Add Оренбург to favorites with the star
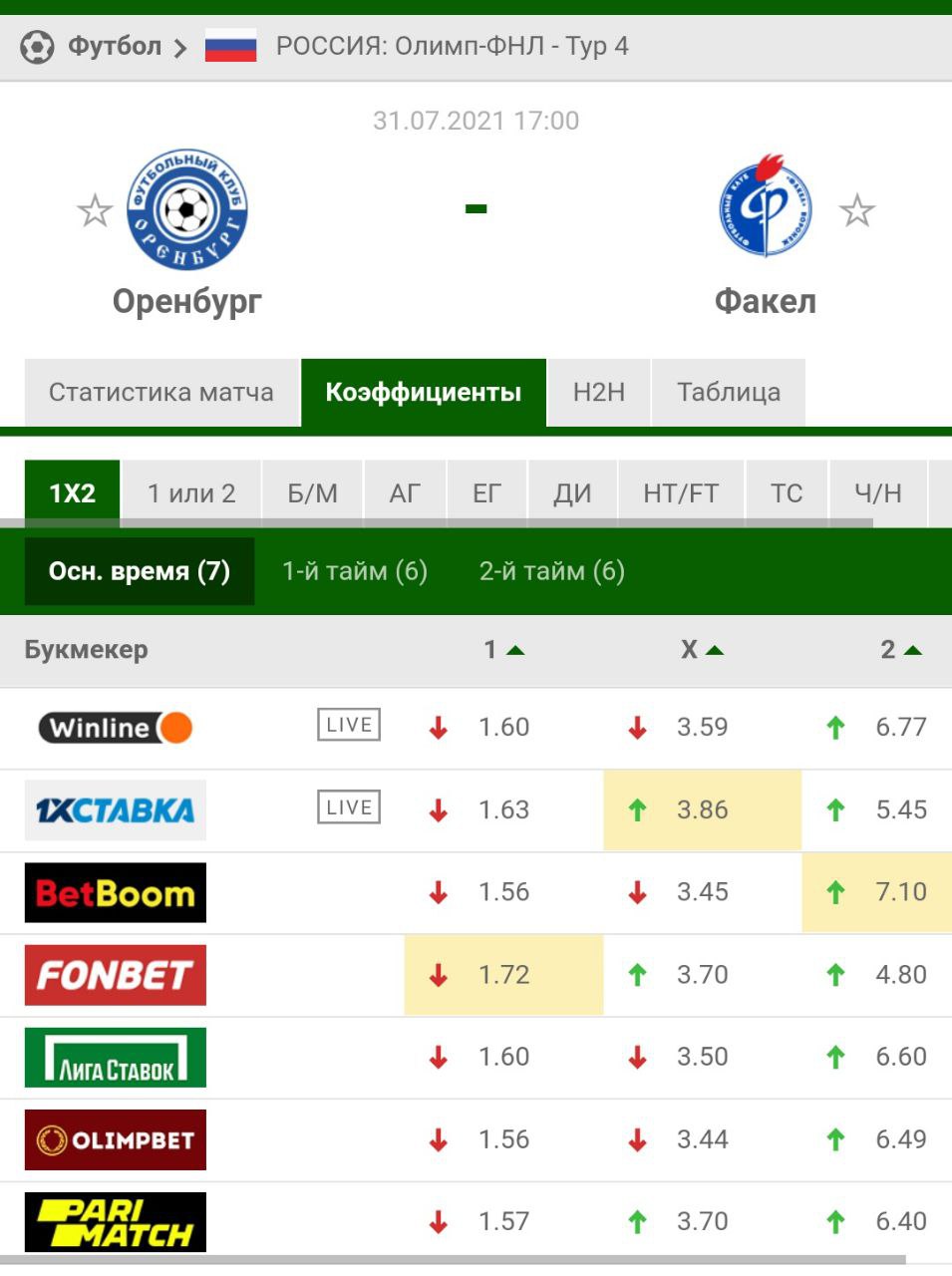The height and width of the screenshot is (1276, 952). pos(95,211)
